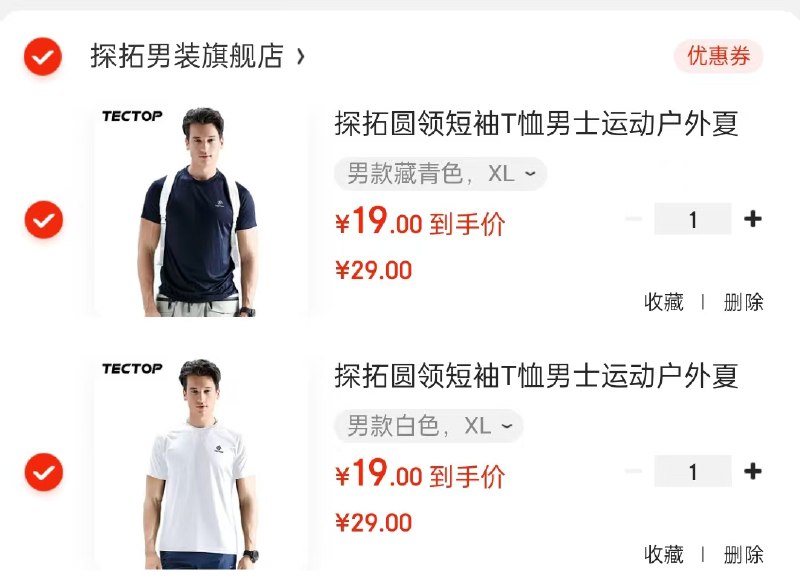
Task: Deselect the 藏青色 T-shirt item checkbox
Action: coord(43,220)
